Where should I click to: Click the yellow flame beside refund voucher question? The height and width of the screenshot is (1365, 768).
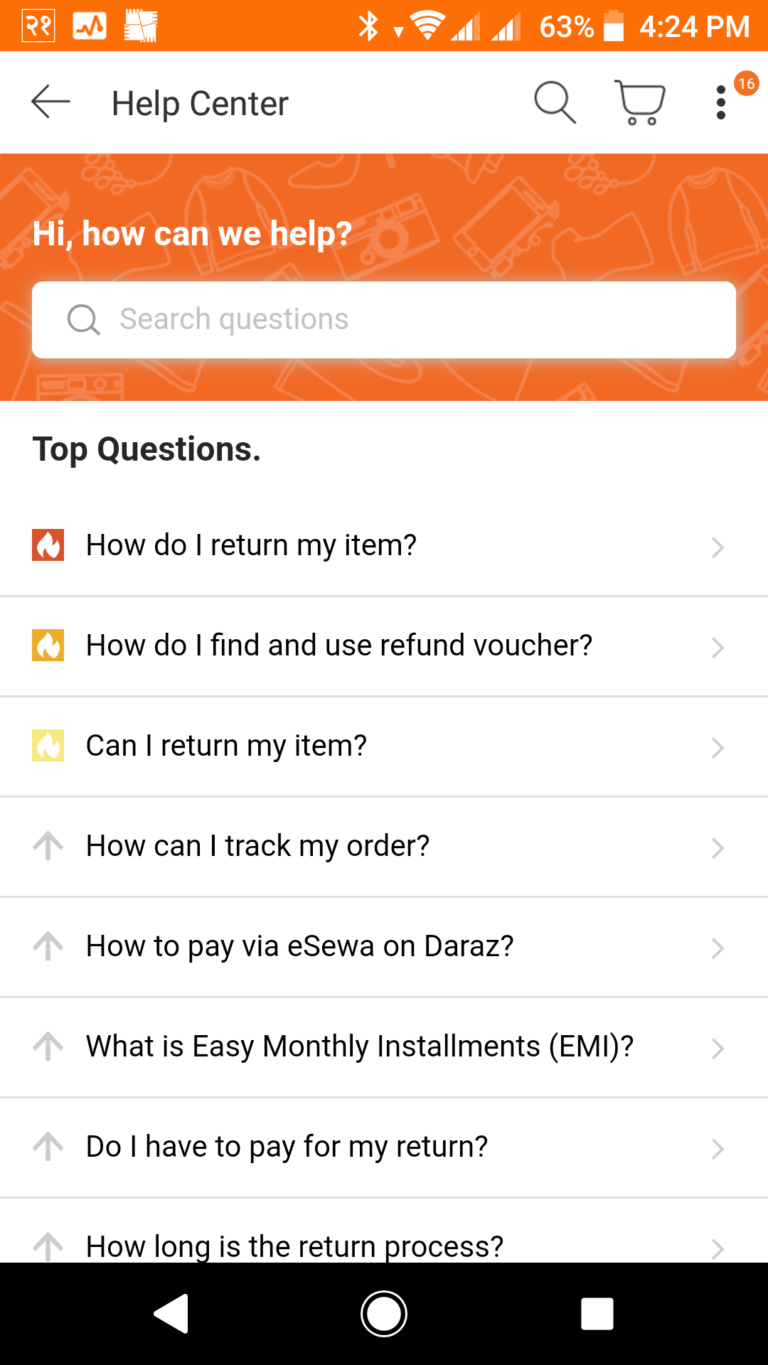[x=47, y=645]
